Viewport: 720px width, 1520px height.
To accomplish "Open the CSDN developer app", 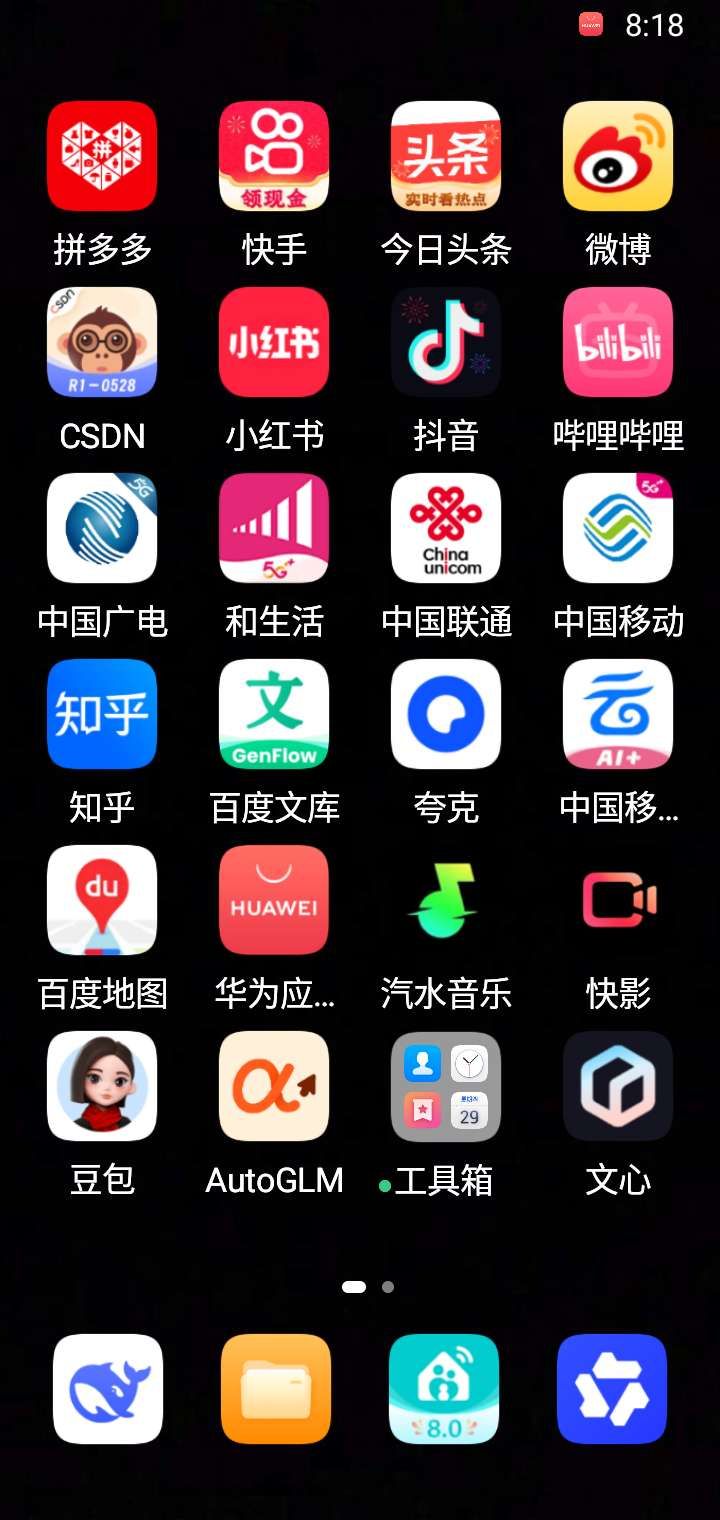I will [101, 342].
